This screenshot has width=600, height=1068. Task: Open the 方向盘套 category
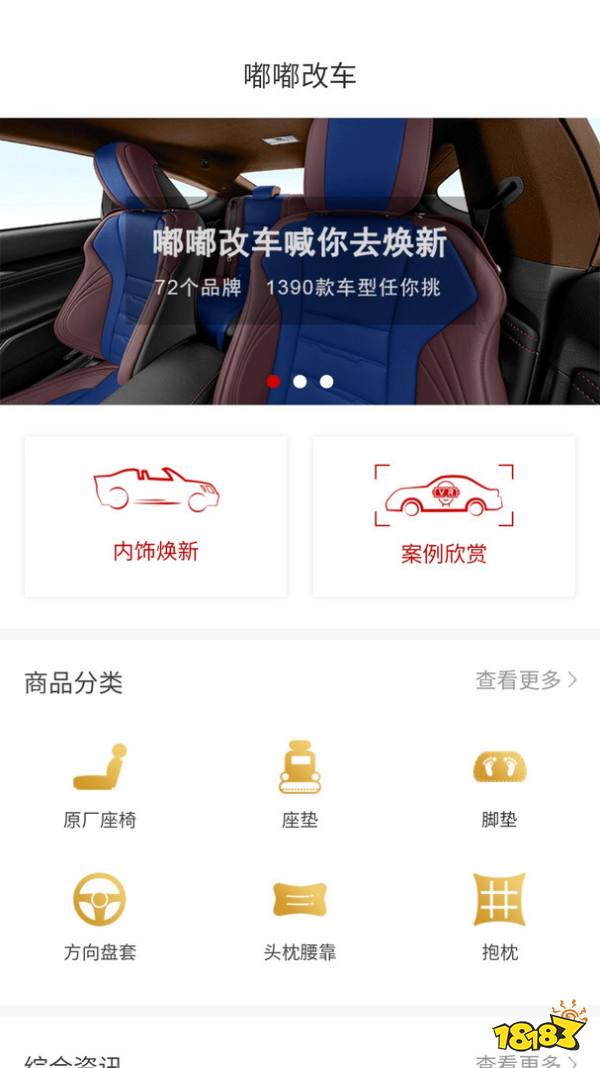click(x=100, y=916)
